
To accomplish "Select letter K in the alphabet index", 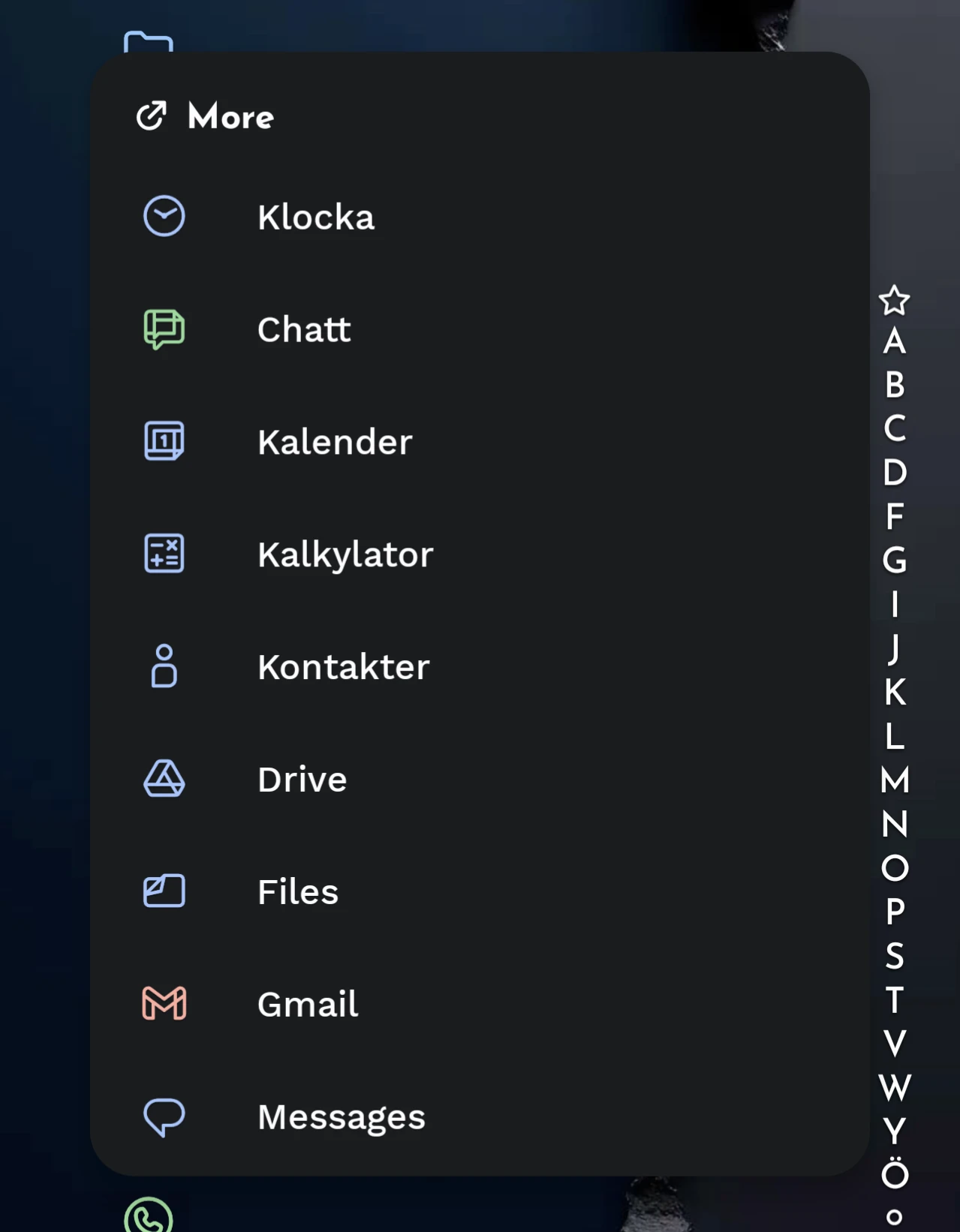I will pyautogui.click(x=894, y=692).
